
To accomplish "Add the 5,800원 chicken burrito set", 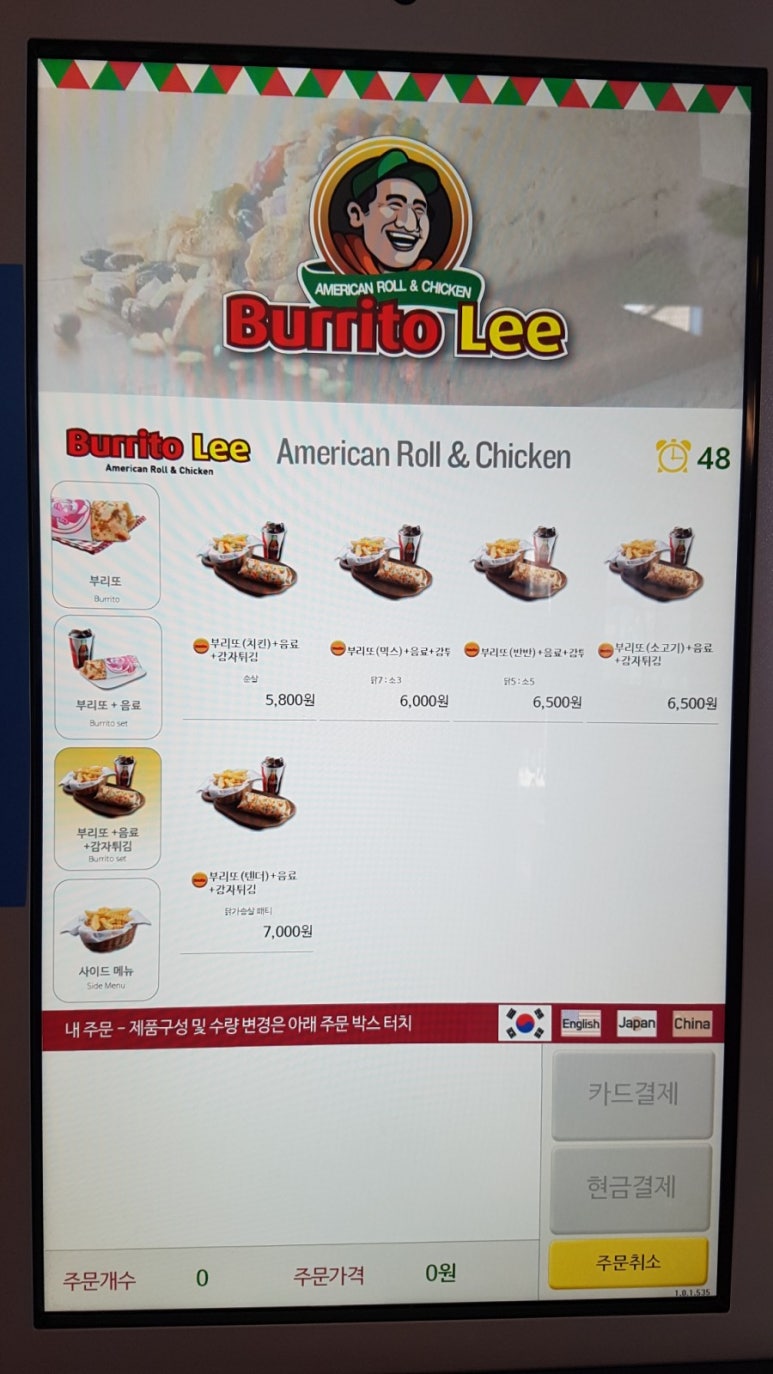I will tap(249, 620).
